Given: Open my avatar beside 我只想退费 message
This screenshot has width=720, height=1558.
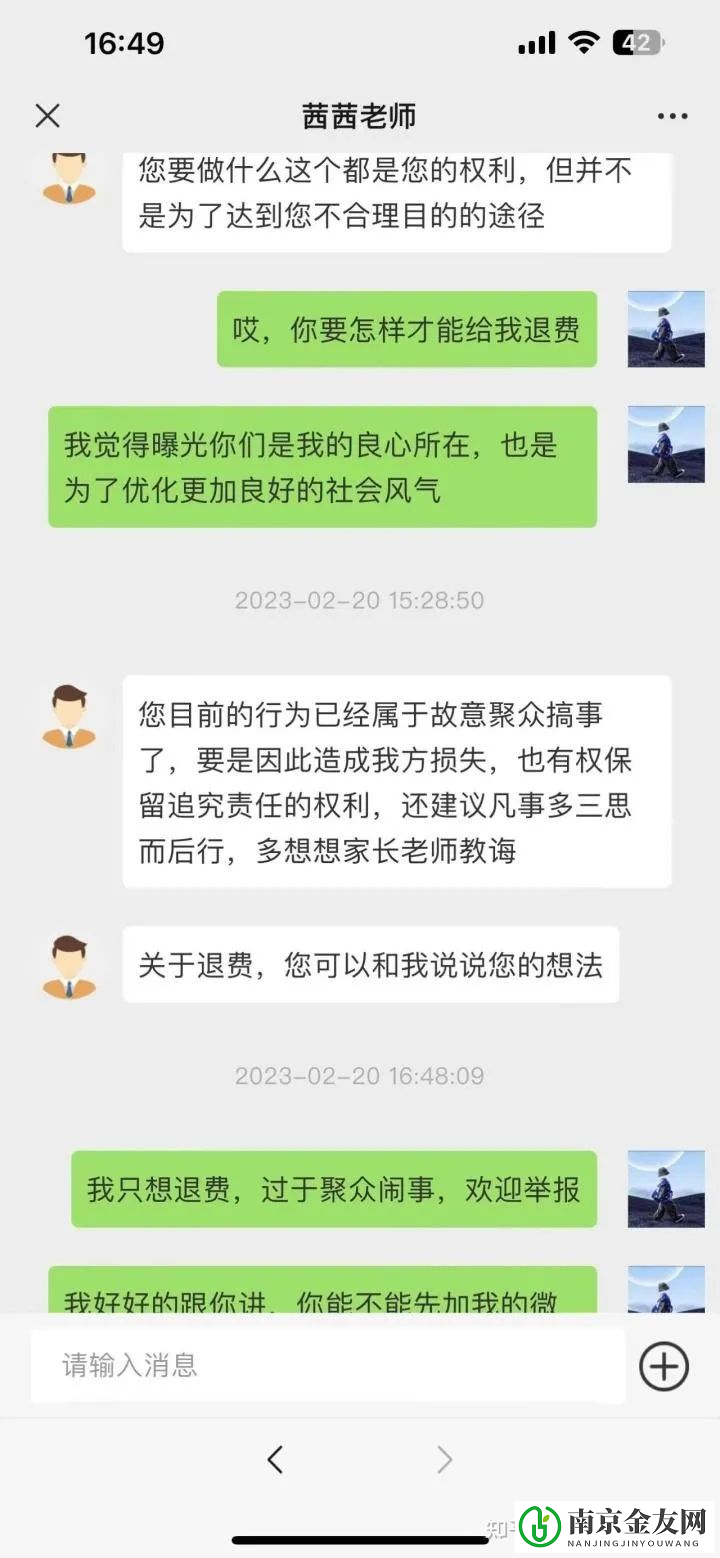Looking at the screenshot, I should tap(666, 1189).
